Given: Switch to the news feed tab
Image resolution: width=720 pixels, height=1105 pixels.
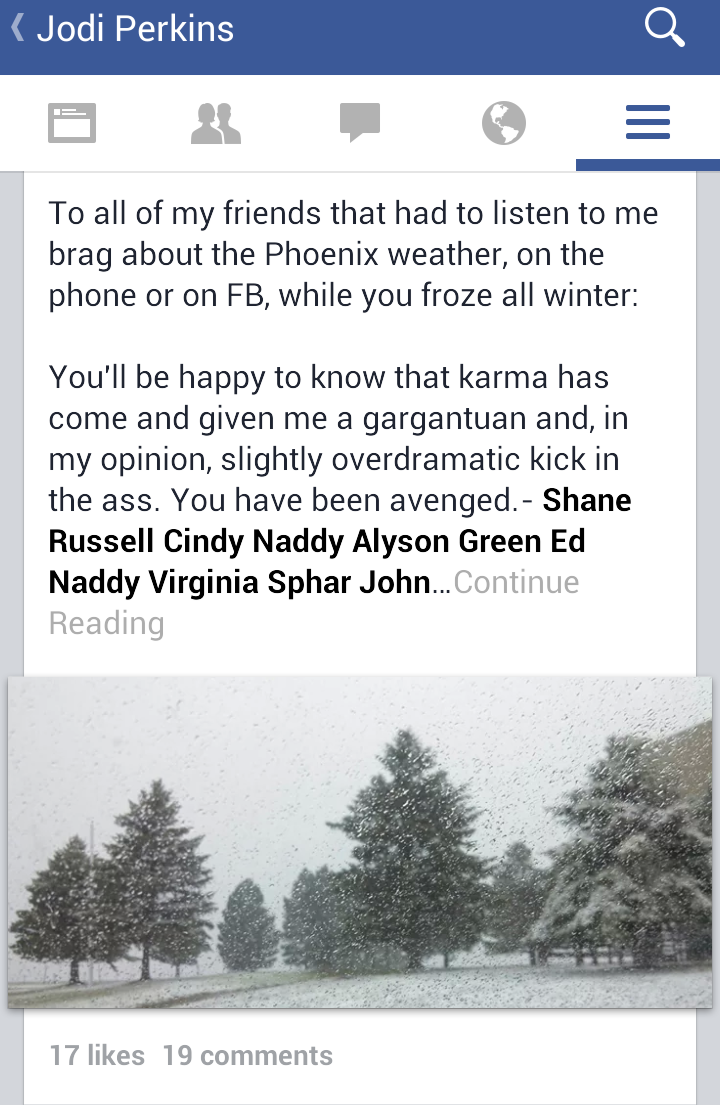Looking at the screenshot, I should (72, 124).
